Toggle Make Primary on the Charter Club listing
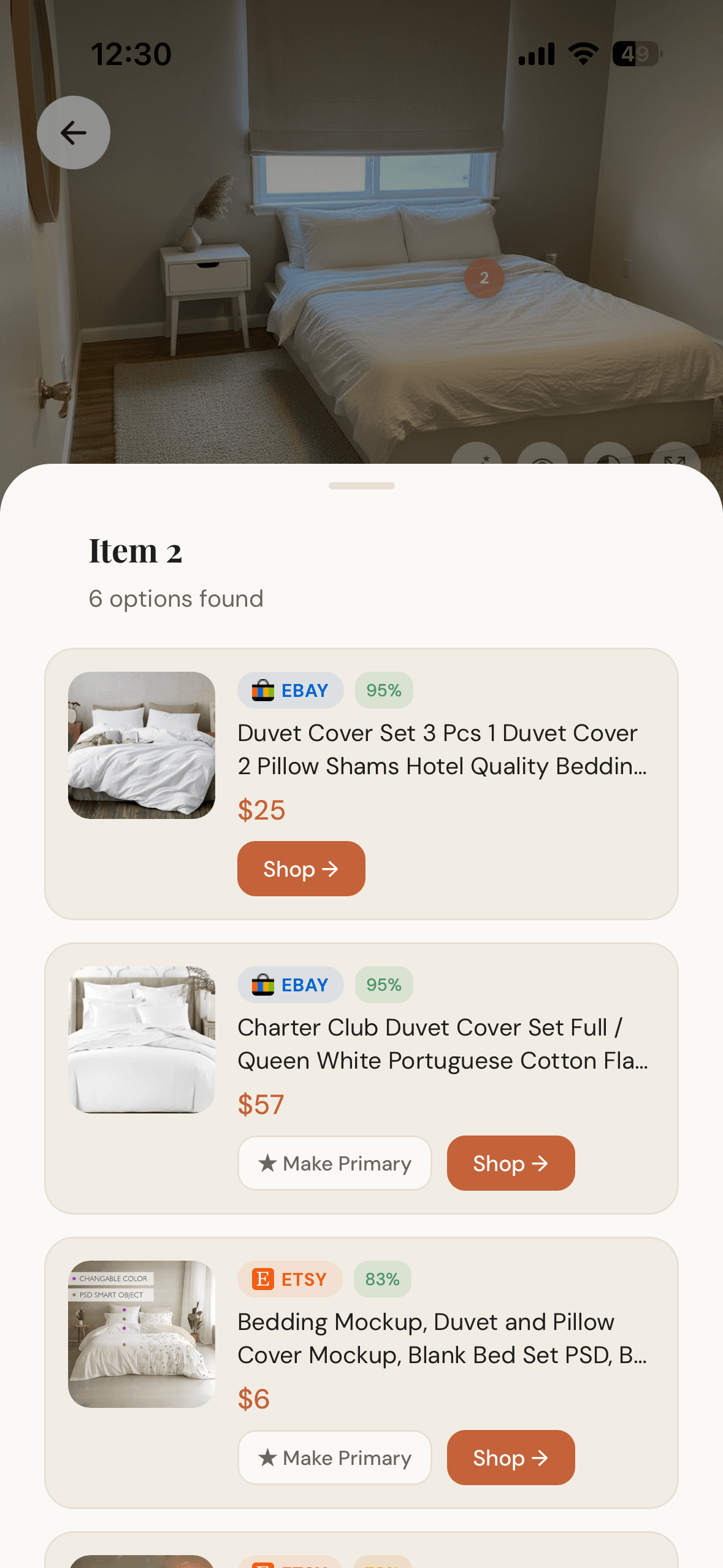The height and width of the screenshot is (1568, 723). (334, 1163)
